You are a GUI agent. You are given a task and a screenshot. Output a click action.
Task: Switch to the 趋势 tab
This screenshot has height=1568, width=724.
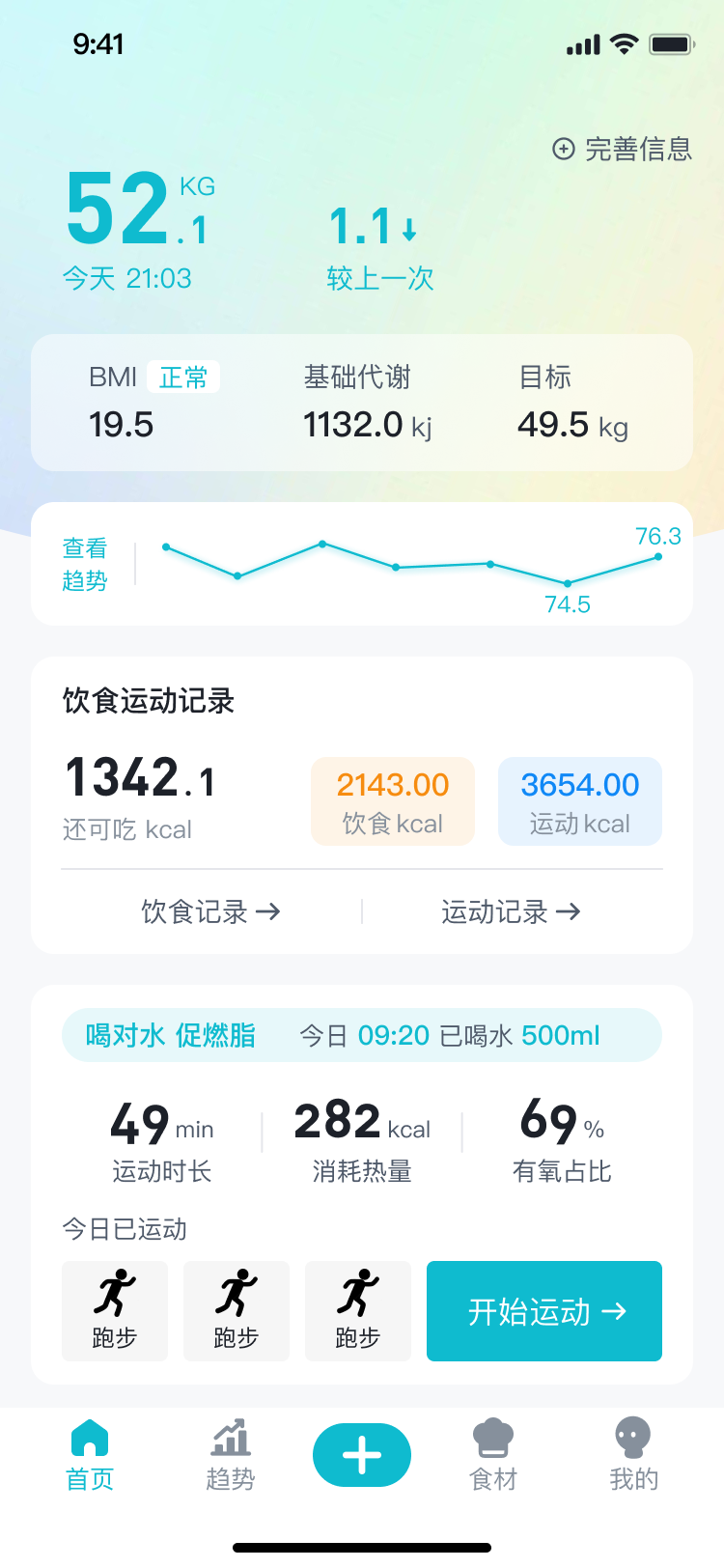[x=231, y=1456]
